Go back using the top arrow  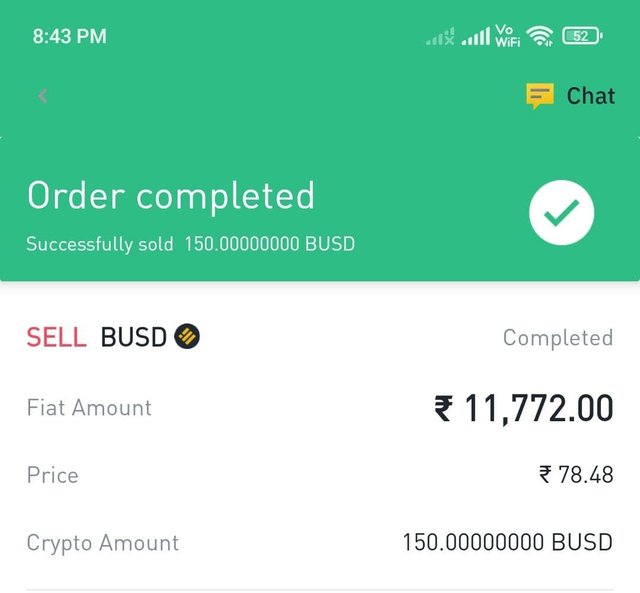pos(42,96)
